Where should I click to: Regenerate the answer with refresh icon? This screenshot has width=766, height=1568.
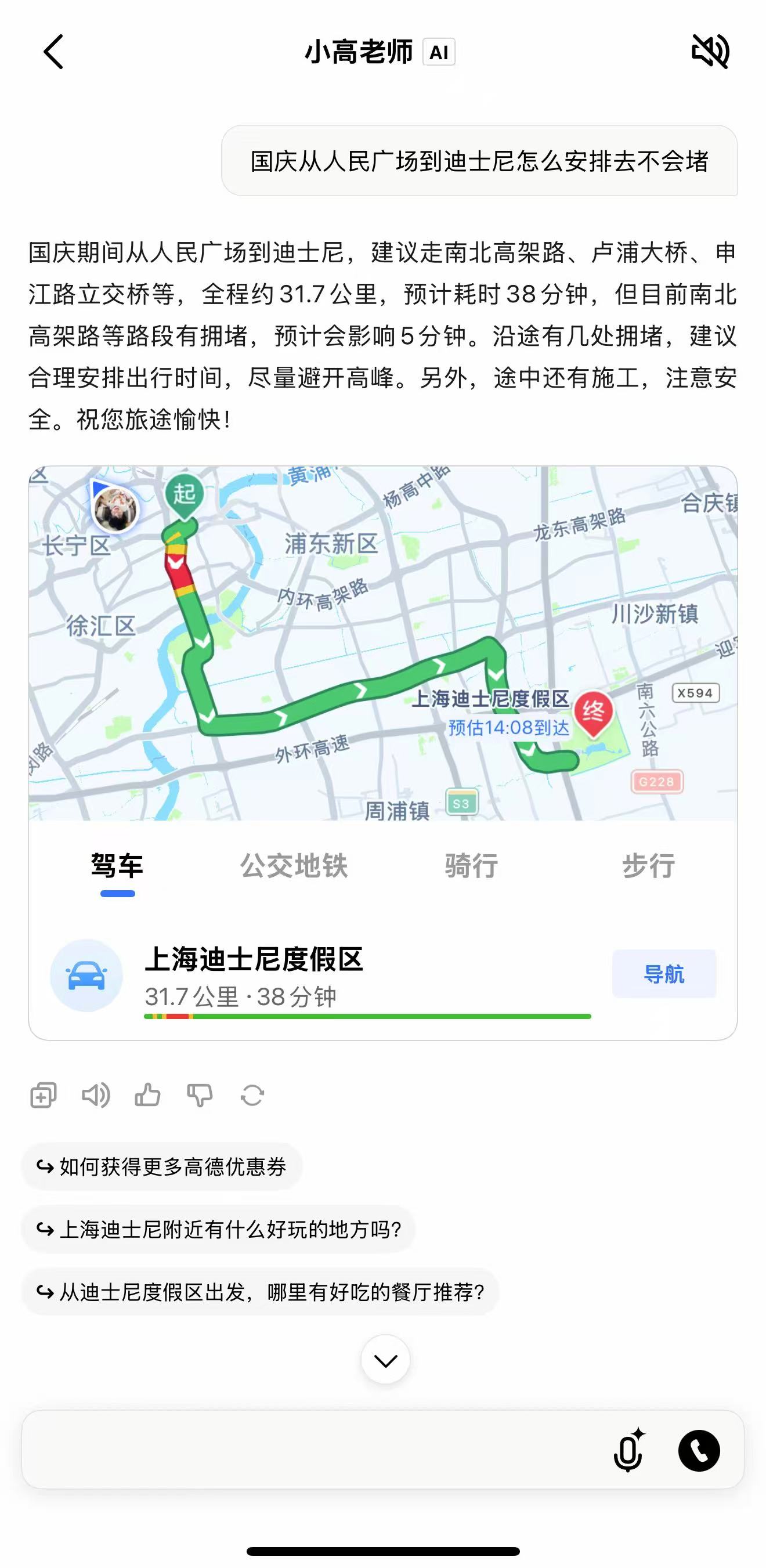pyautogui.click(x=252, y=1096)
